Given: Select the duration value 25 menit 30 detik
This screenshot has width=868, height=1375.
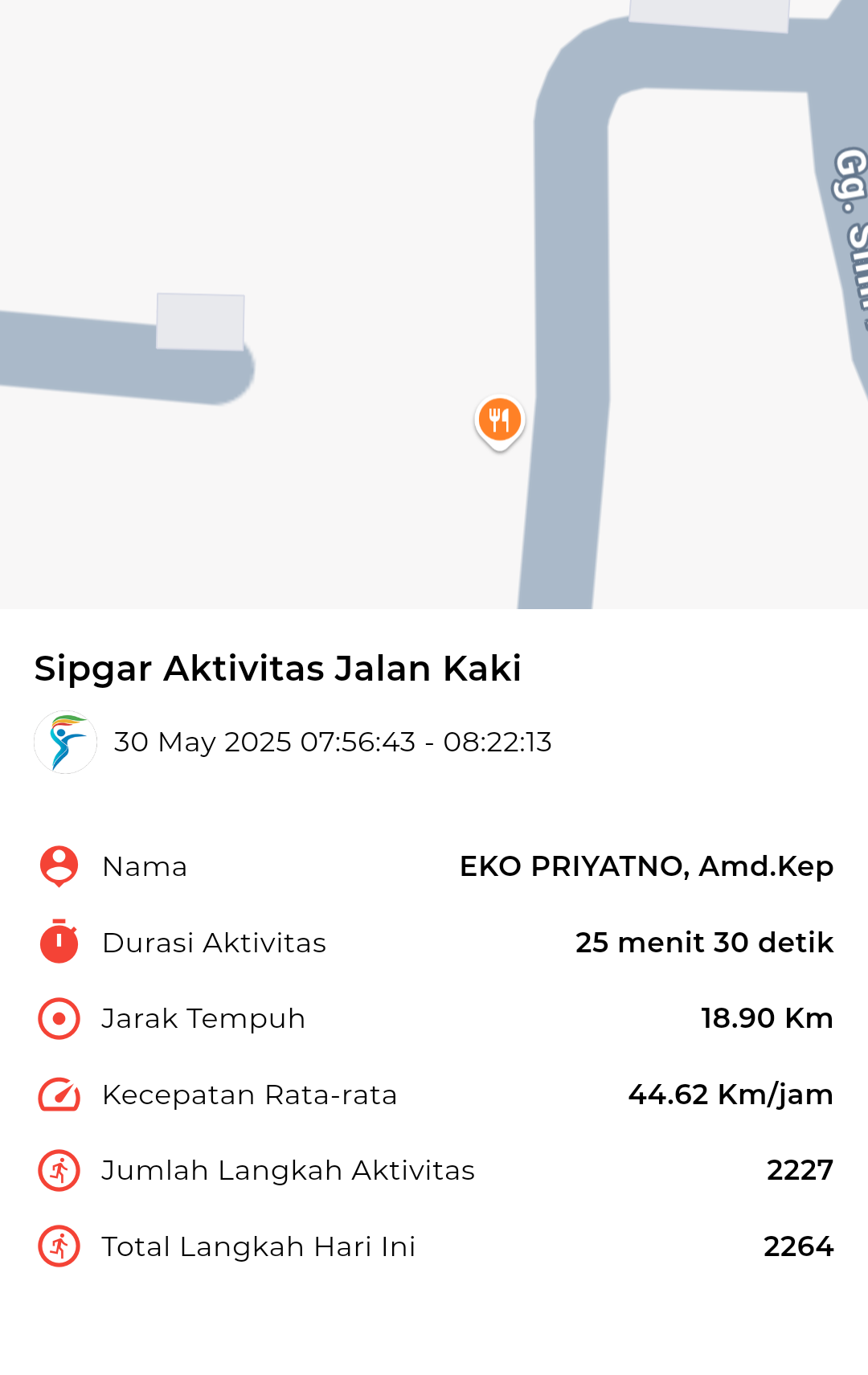Looking at the screenshot, I should [704, 942].
